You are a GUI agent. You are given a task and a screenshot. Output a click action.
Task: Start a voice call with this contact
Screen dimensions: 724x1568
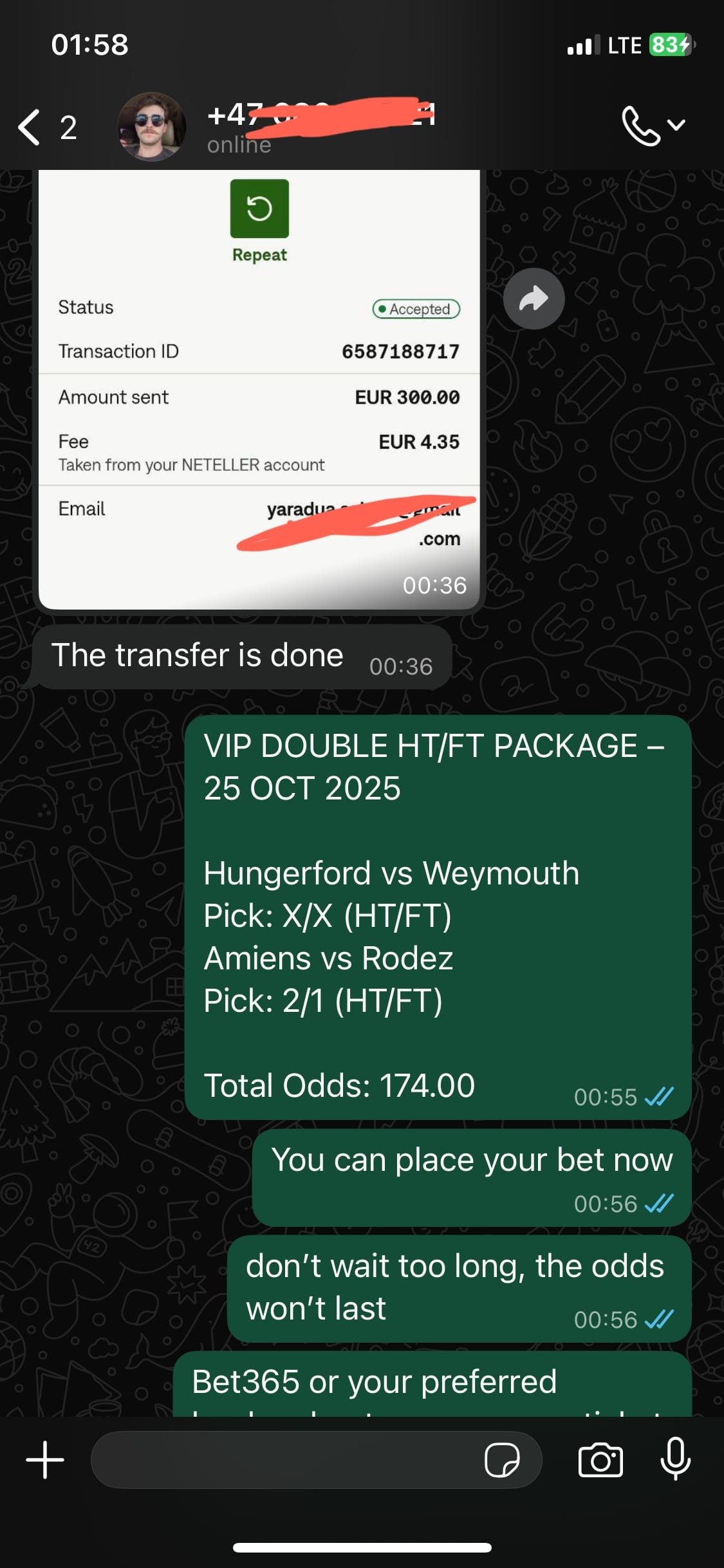click(x=640, y=126)
